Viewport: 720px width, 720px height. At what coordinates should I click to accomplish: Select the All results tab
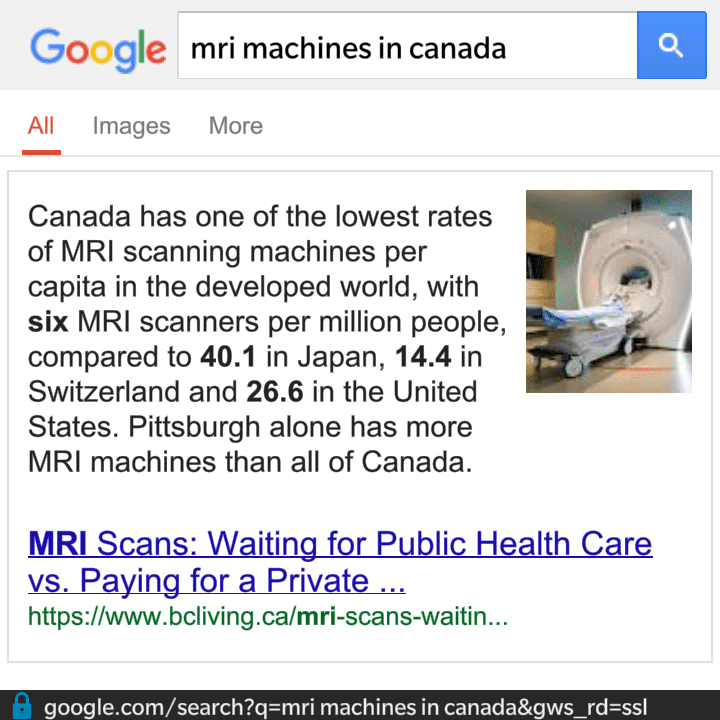click(41, 126)
